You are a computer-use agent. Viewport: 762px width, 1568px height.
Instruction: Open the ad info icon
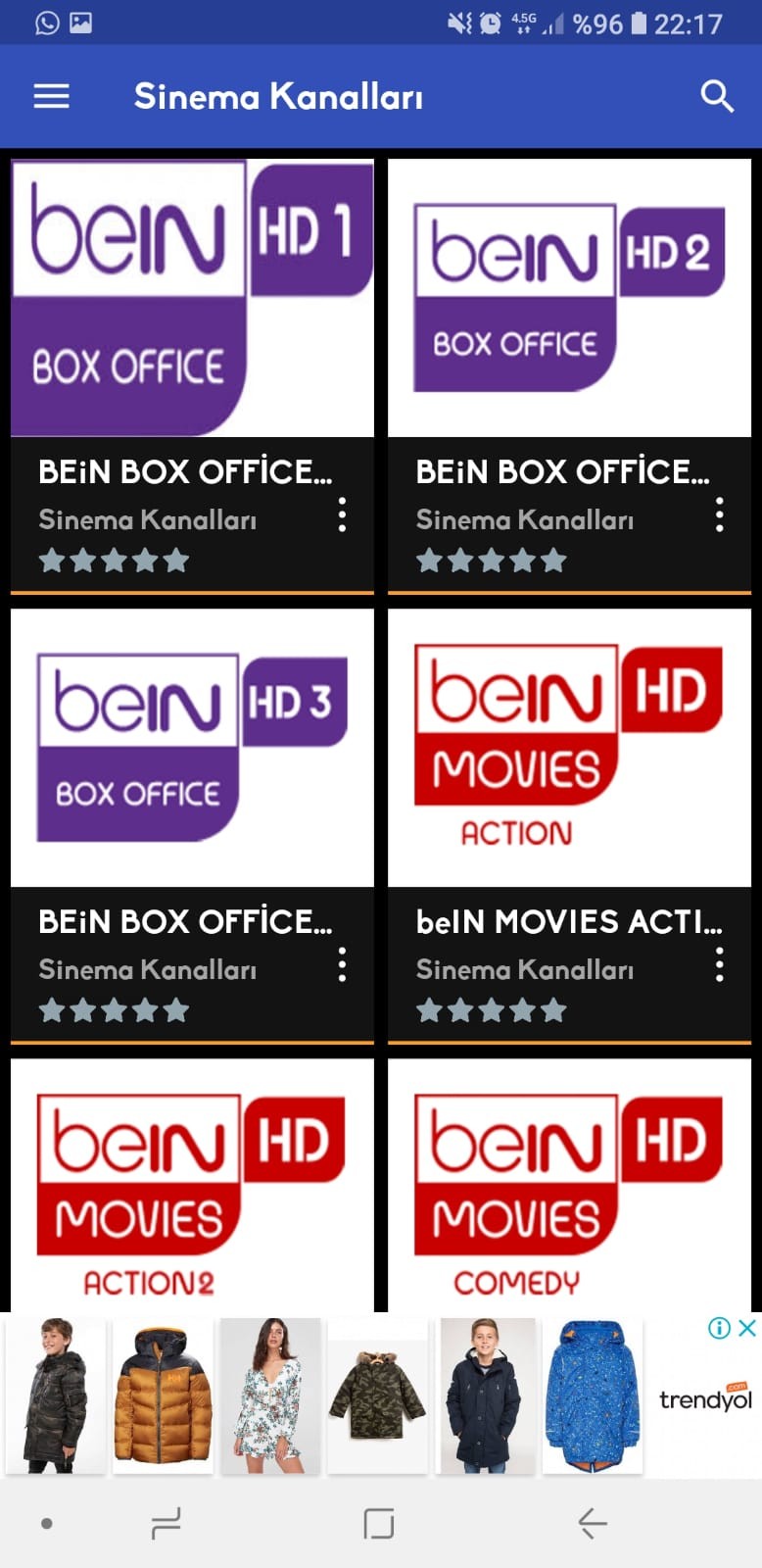(719, 1328)
